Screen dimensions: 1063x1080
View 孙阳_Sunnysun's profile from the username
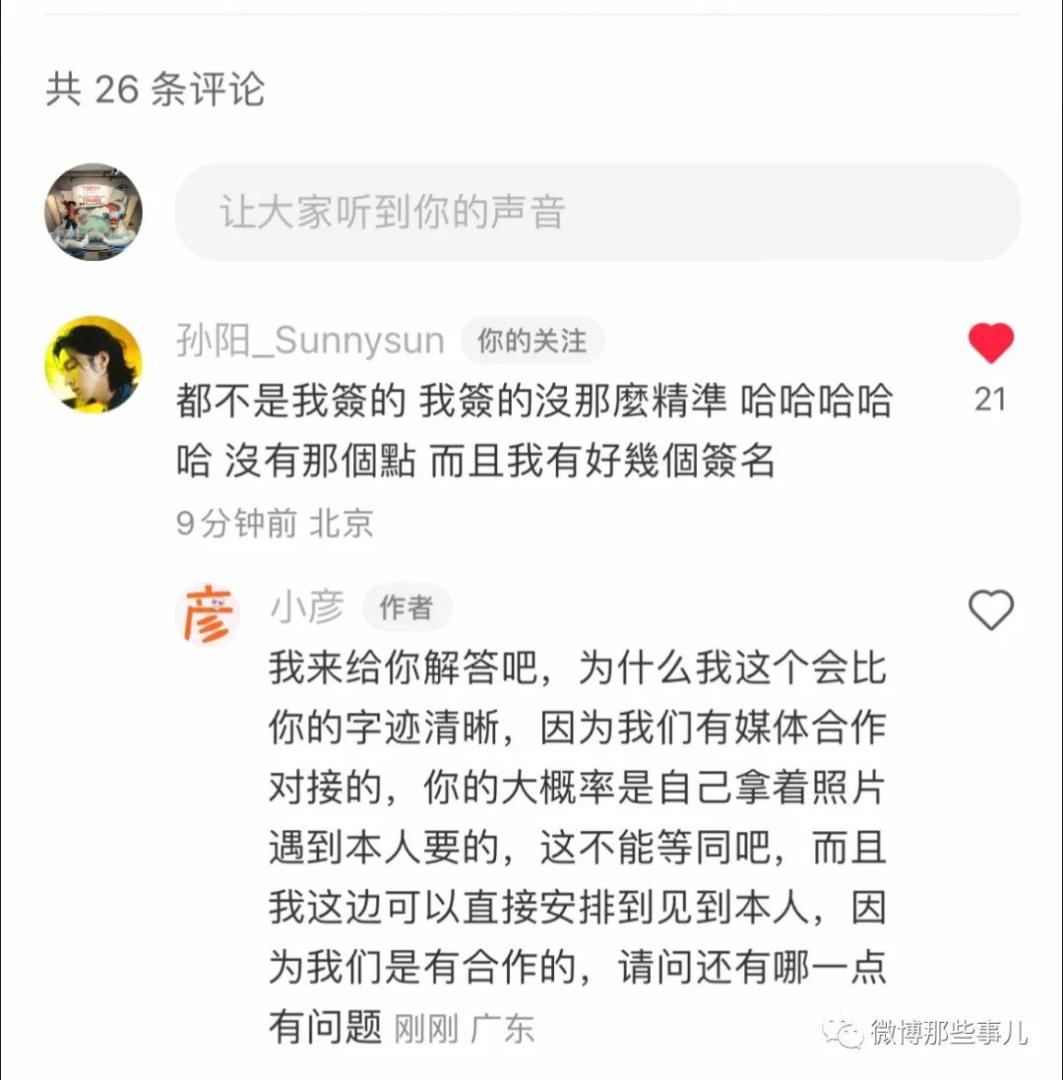coord(310,341)
